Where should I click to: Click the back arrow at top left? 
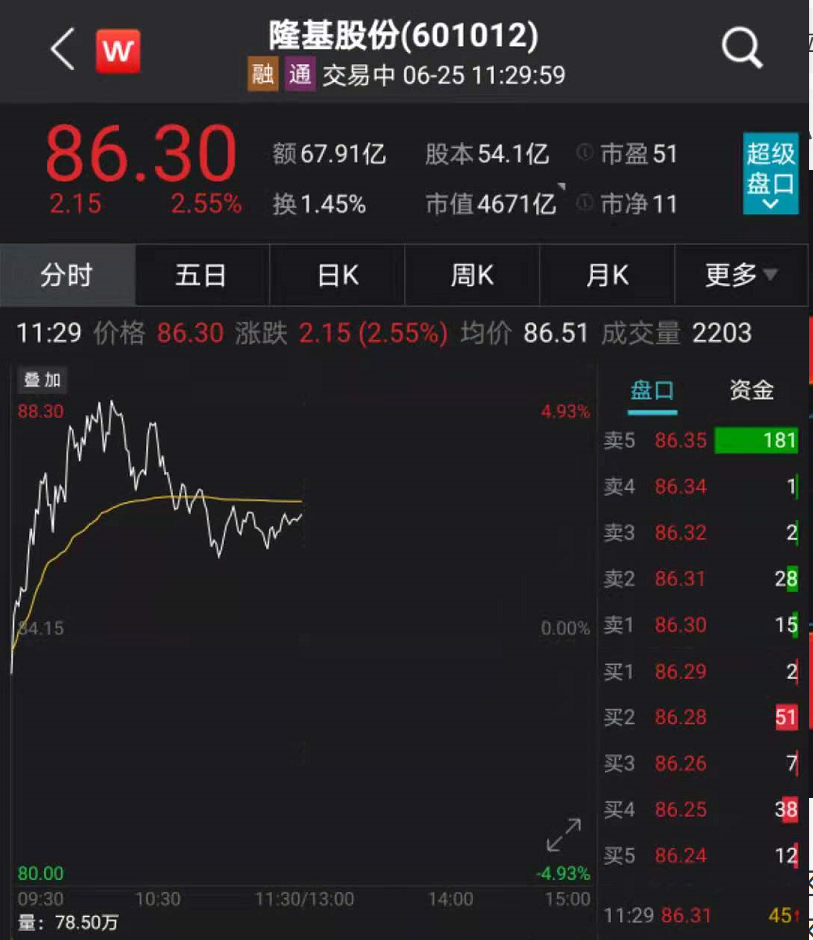point(60,50)
